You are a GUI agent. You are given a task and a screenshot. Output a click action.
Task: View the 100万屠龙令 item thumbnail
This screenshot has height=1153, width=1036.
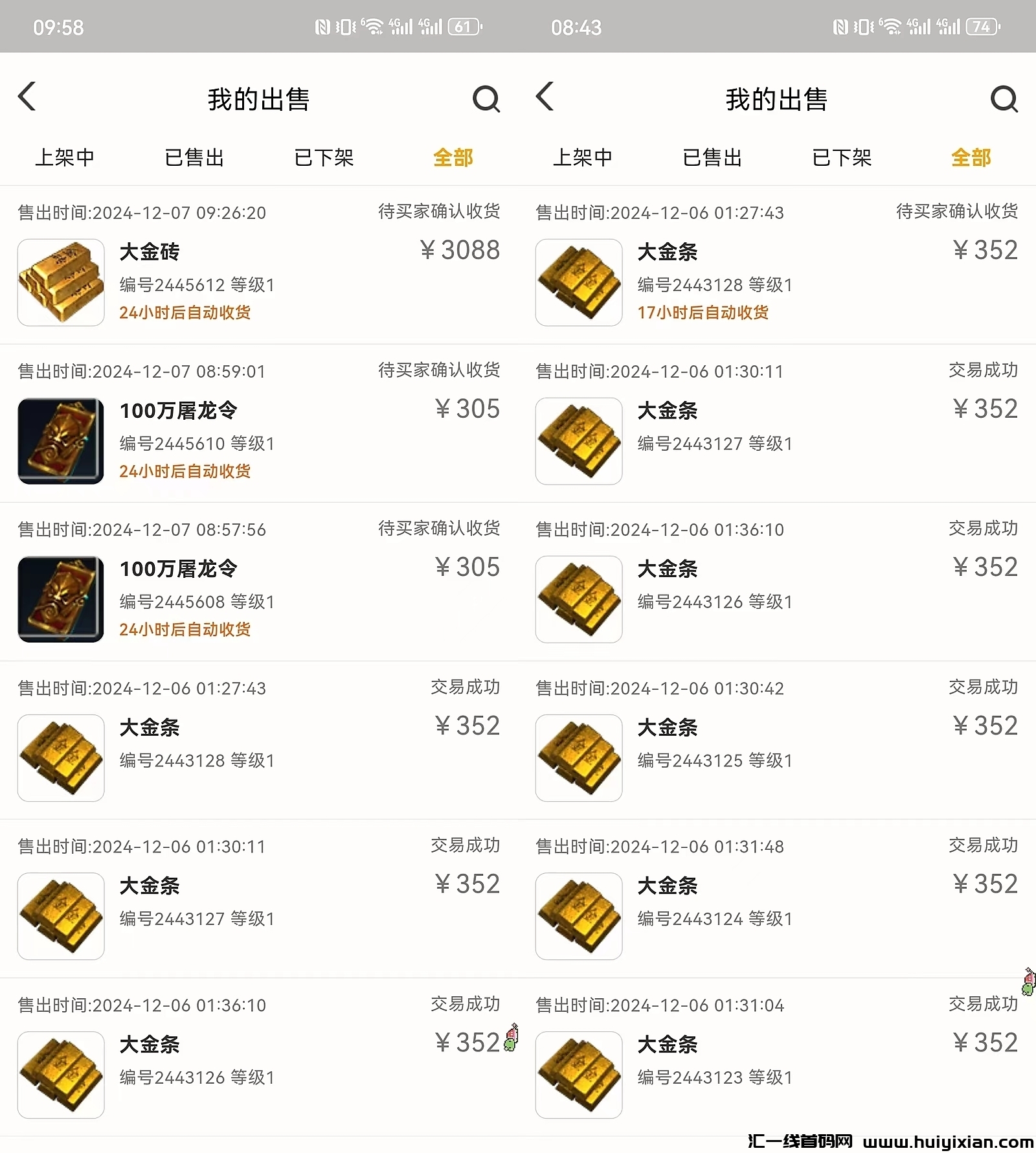tap(60, 440)
